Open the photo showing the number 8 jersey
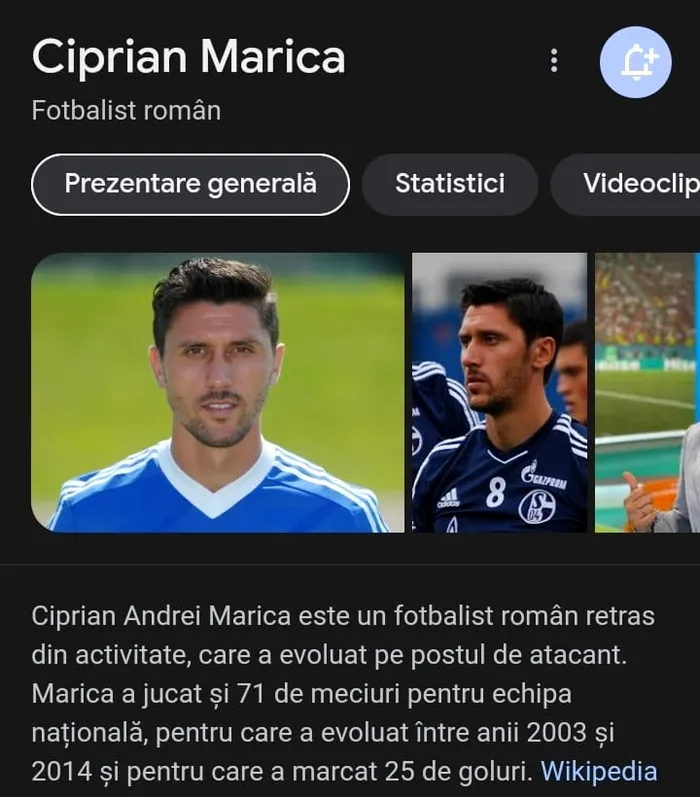700x797 pixels. tap(499, 392)
